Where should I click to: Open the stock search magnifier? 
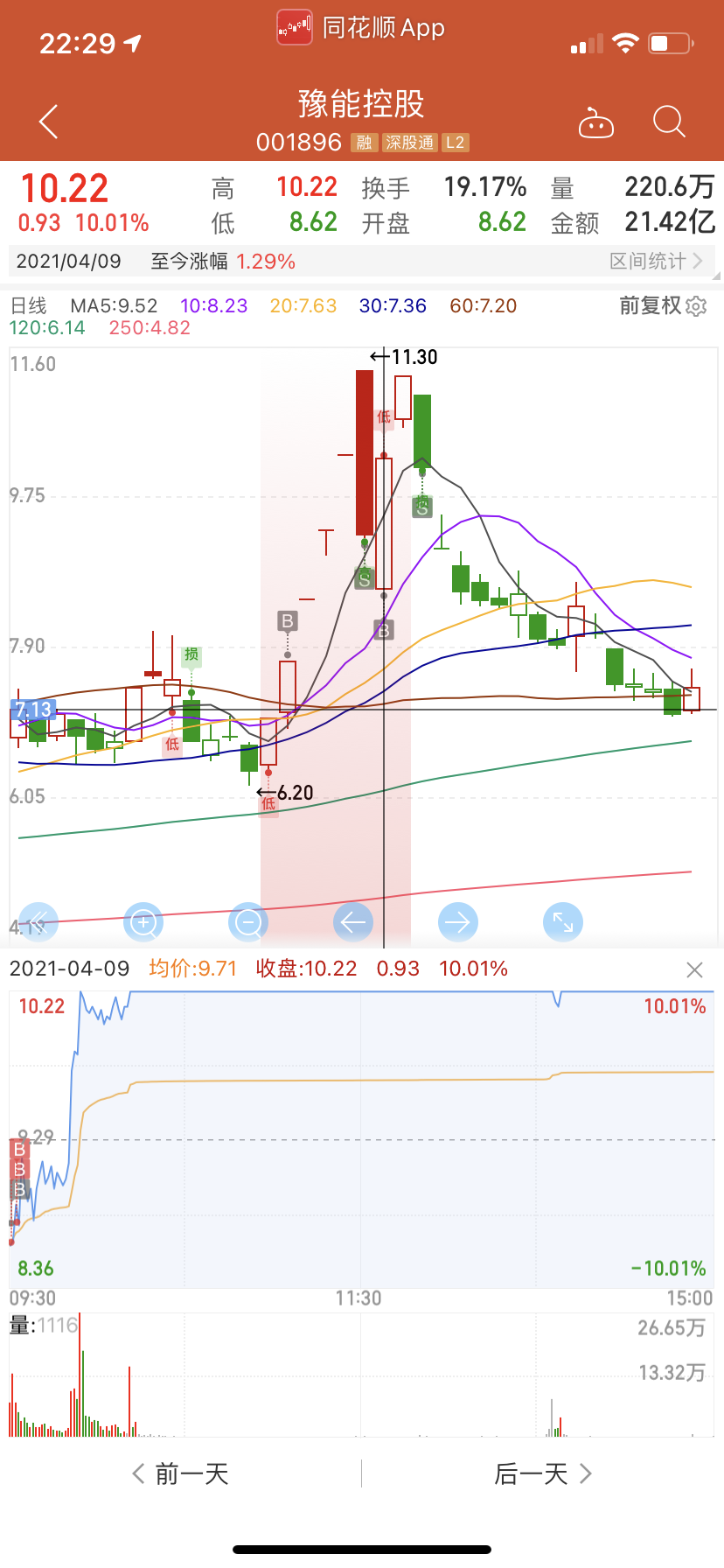tap(669, 122)
